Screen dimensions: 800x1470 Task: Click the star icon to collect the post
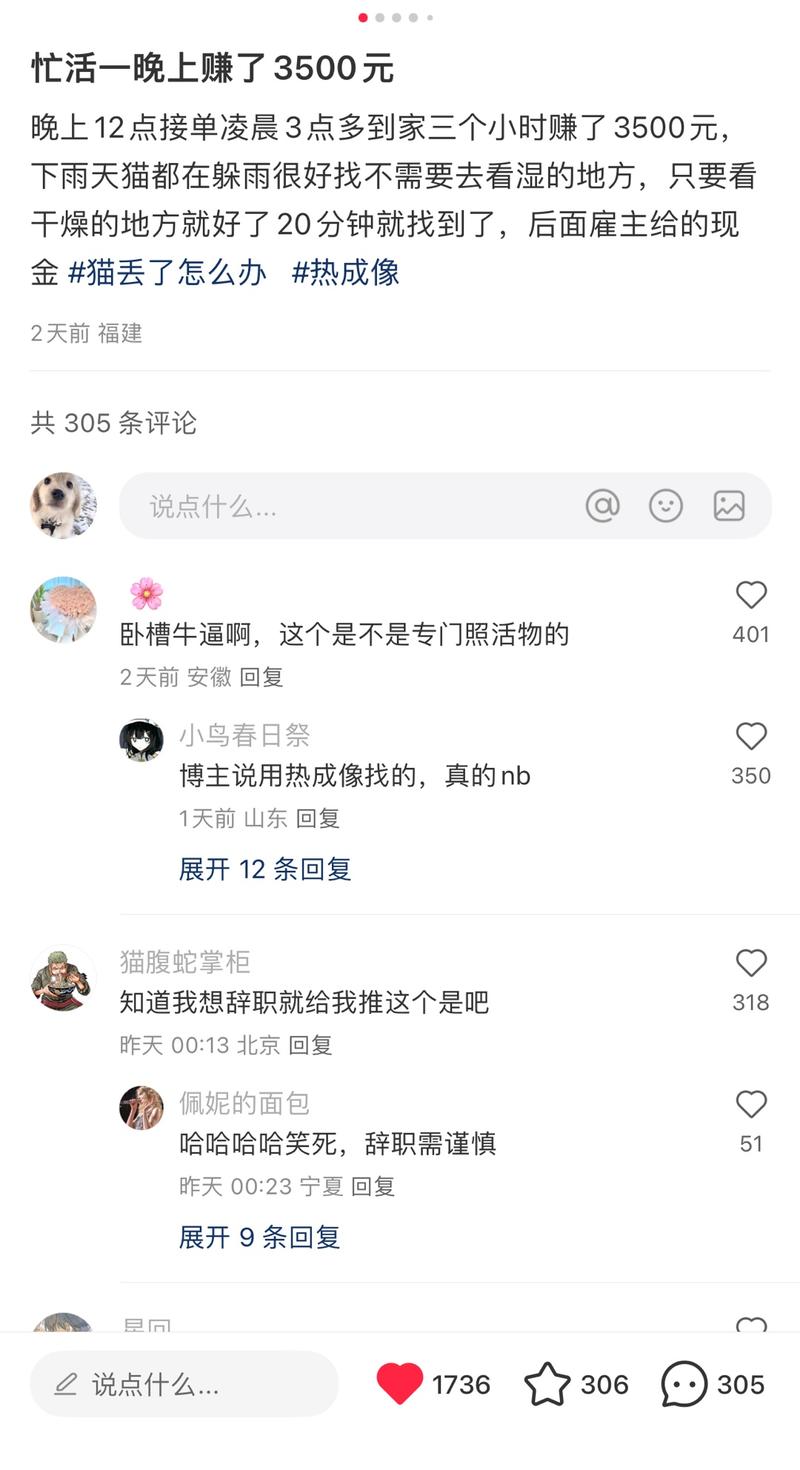point(548,1384)
